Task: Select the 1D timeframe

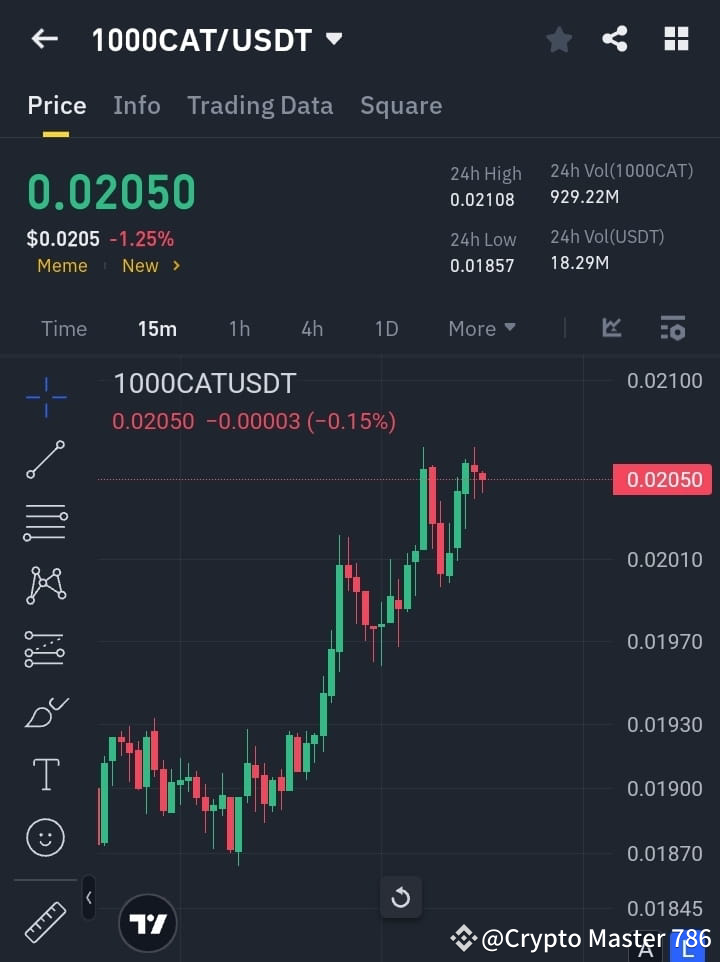Action: click(x=386, y=328)
